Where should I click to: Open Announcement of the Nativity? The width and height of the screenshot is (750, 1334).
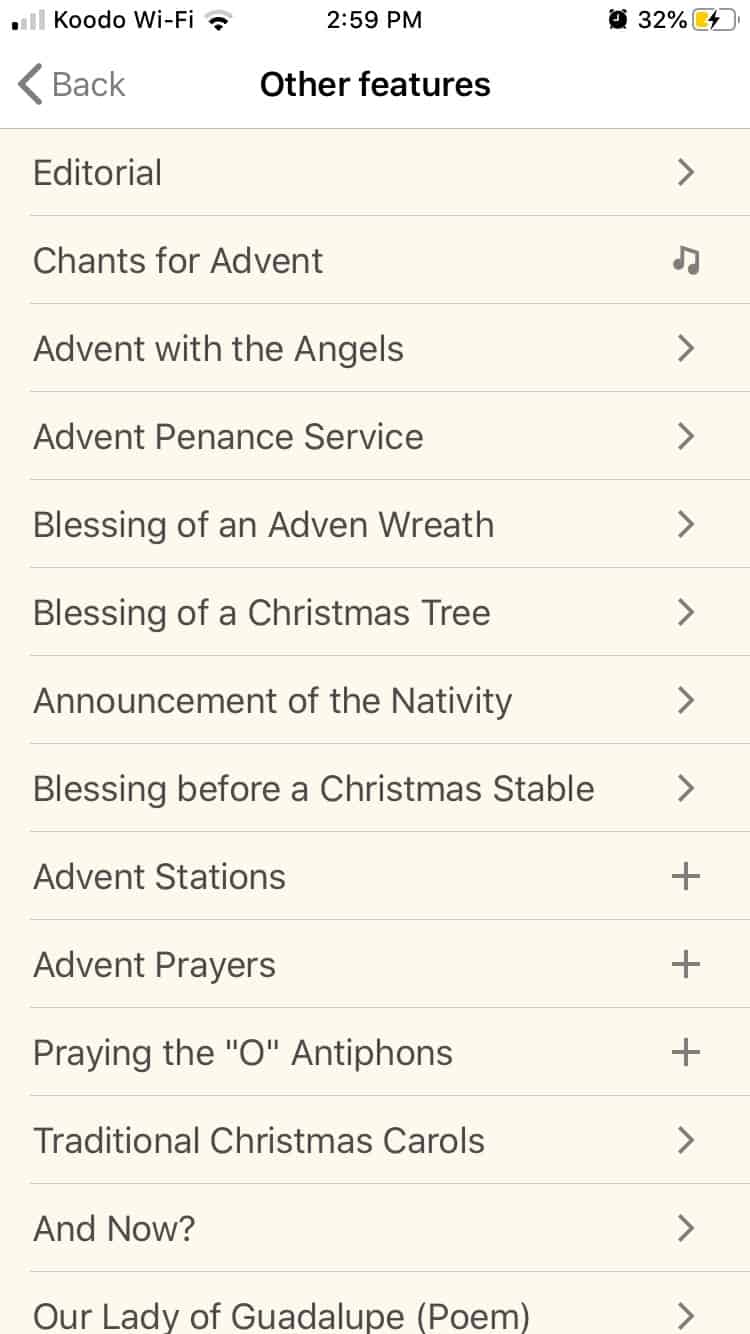click(x=375, y=700)
